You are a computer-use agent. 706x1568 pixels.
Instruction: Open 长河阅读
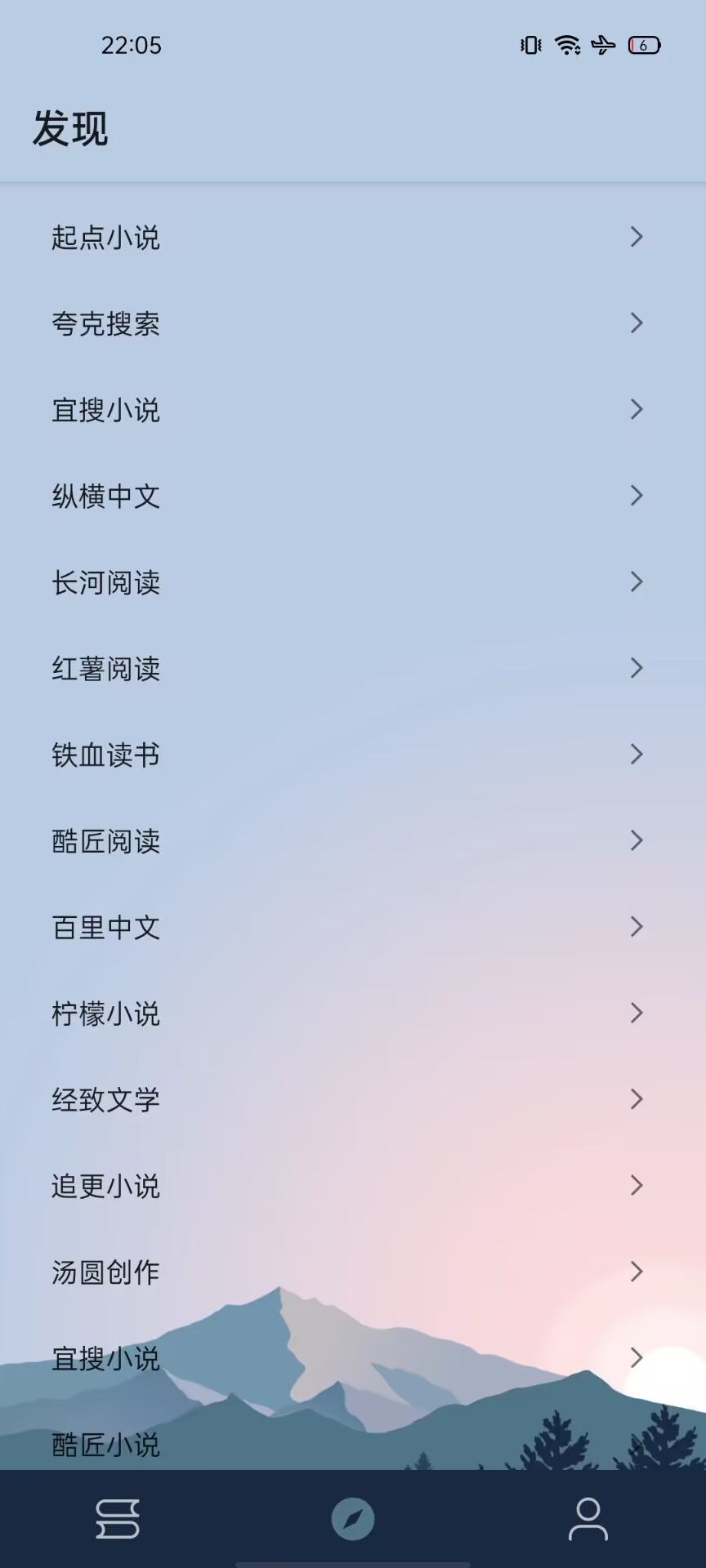(x=353, y=582)
